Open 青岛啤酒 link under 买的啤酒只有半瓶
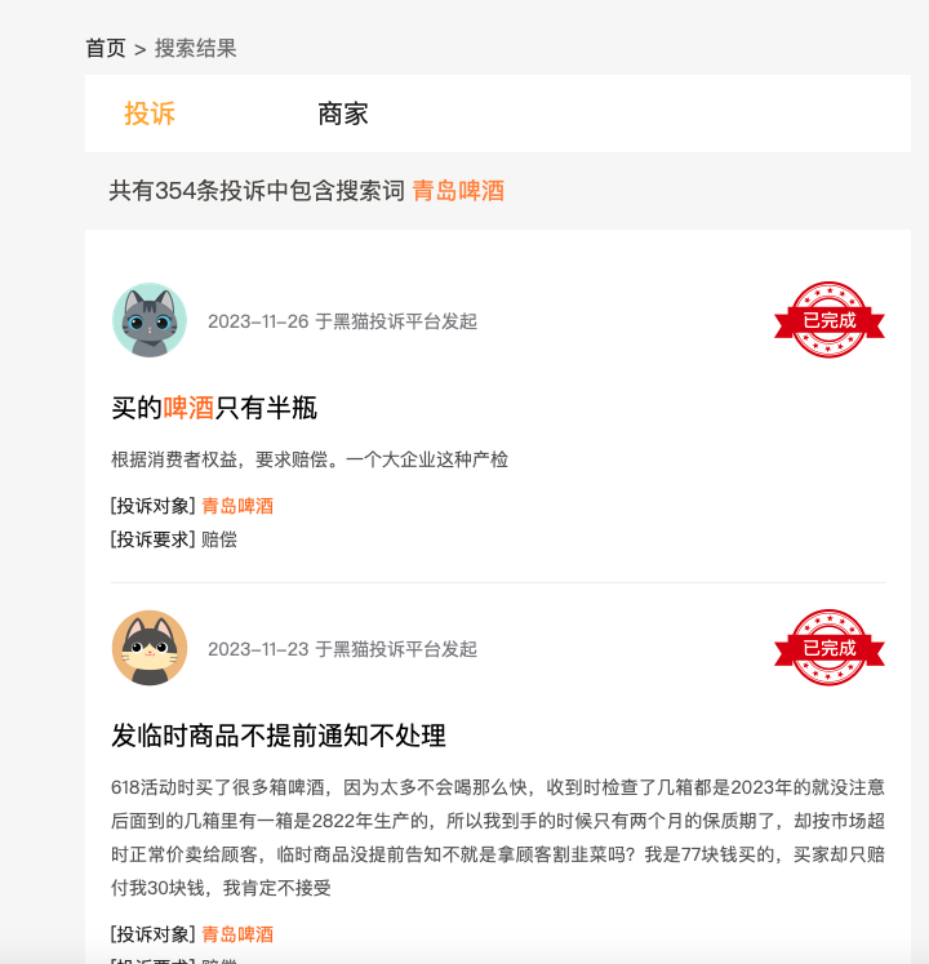Image resolution: width=929 pixels, height=964 pixels. pos(237,506)
